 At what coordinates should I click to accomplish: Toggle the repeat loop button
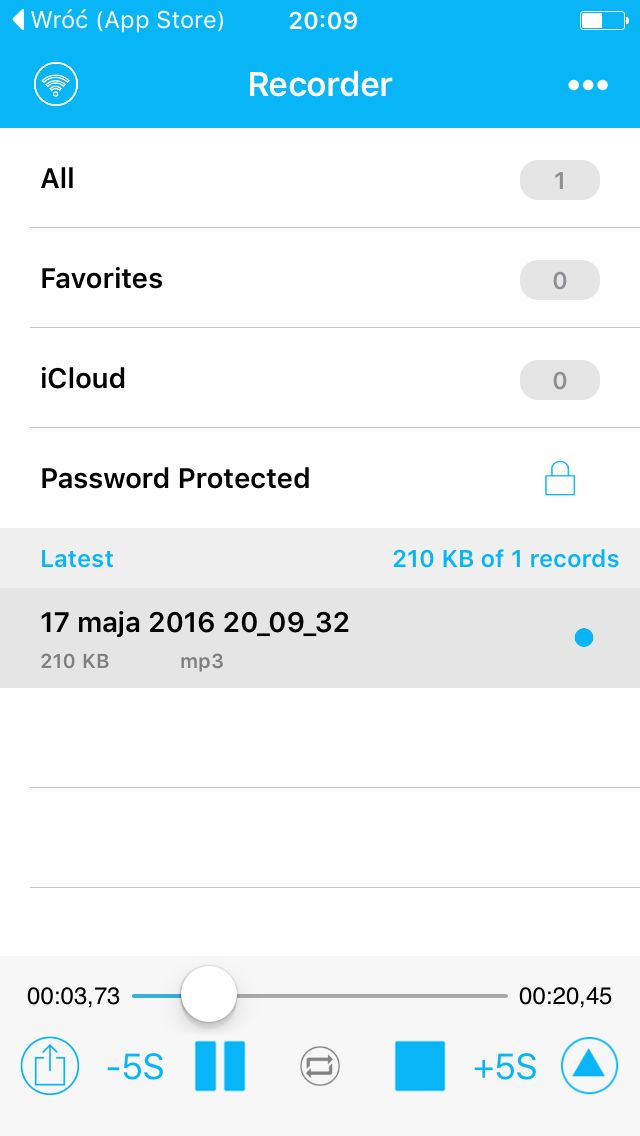pyautogui.click(x=320, y=1066)
